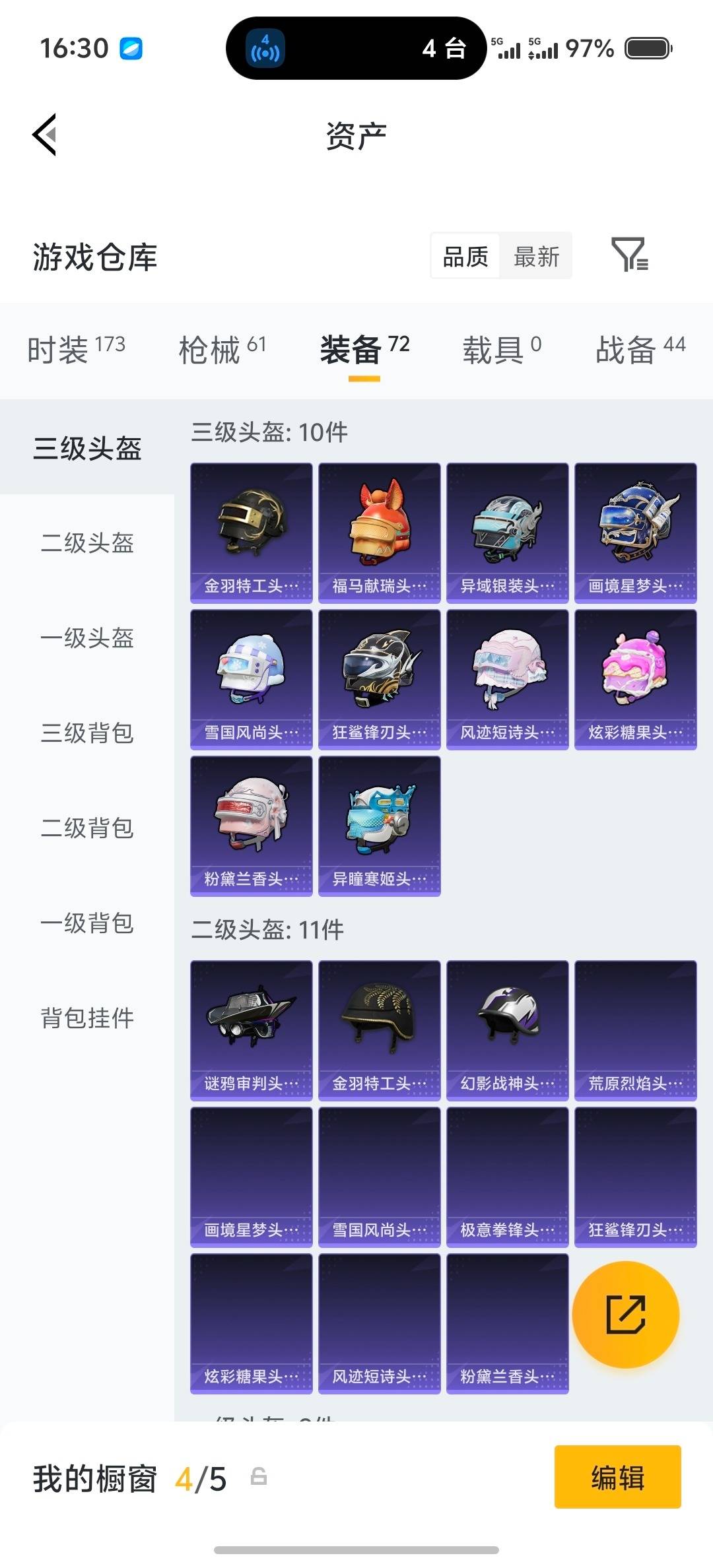
Task: Tap the back arrow to leave 资产 page
Action: click(x=44, y=134)
